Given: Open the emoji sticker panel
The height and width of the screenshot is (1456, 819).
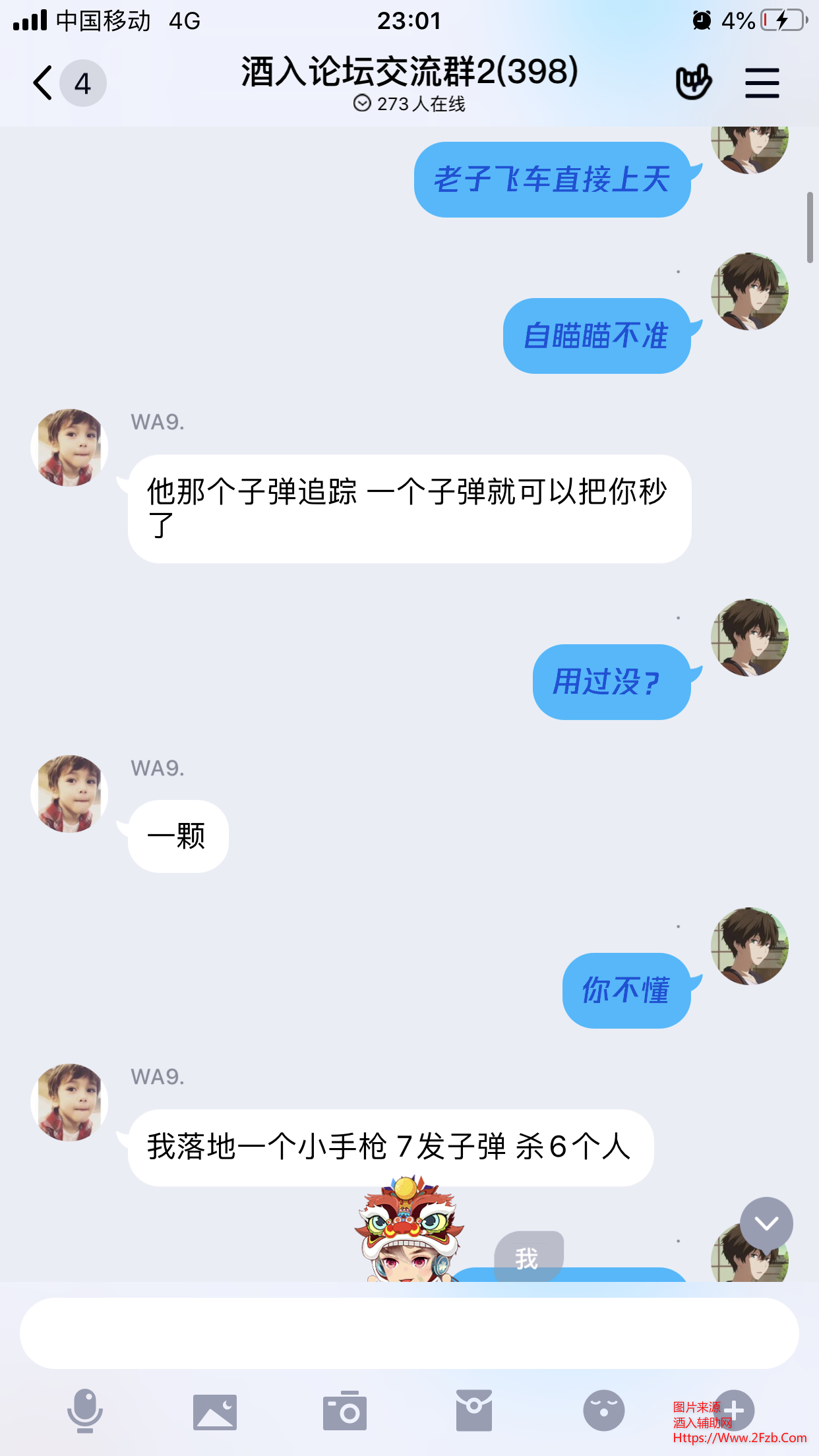Looking at the screenshot, I should click(x=603, y=1410).
